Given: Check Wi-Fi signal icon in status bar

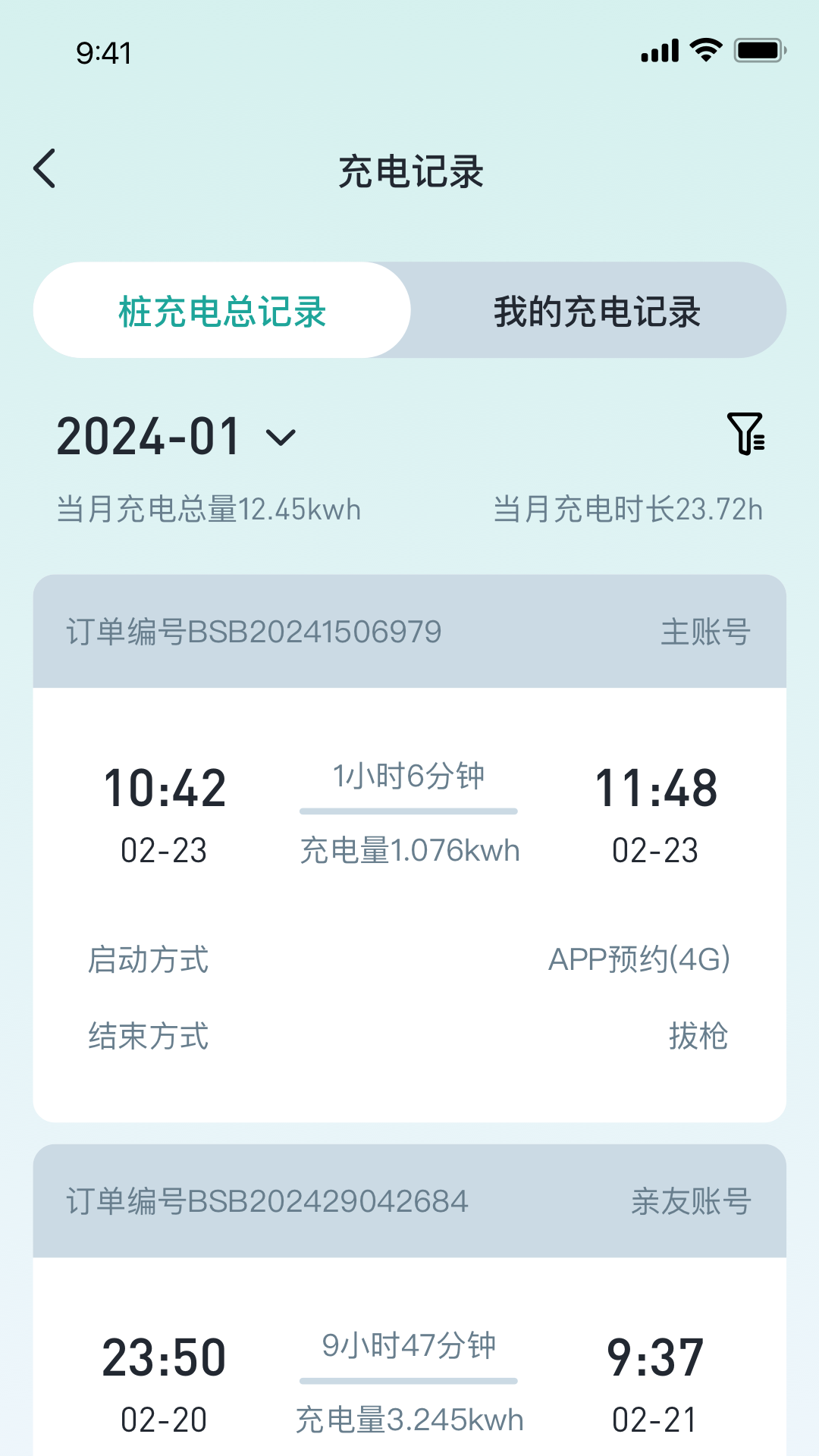Looking at the screenshot, I should 704,49.
